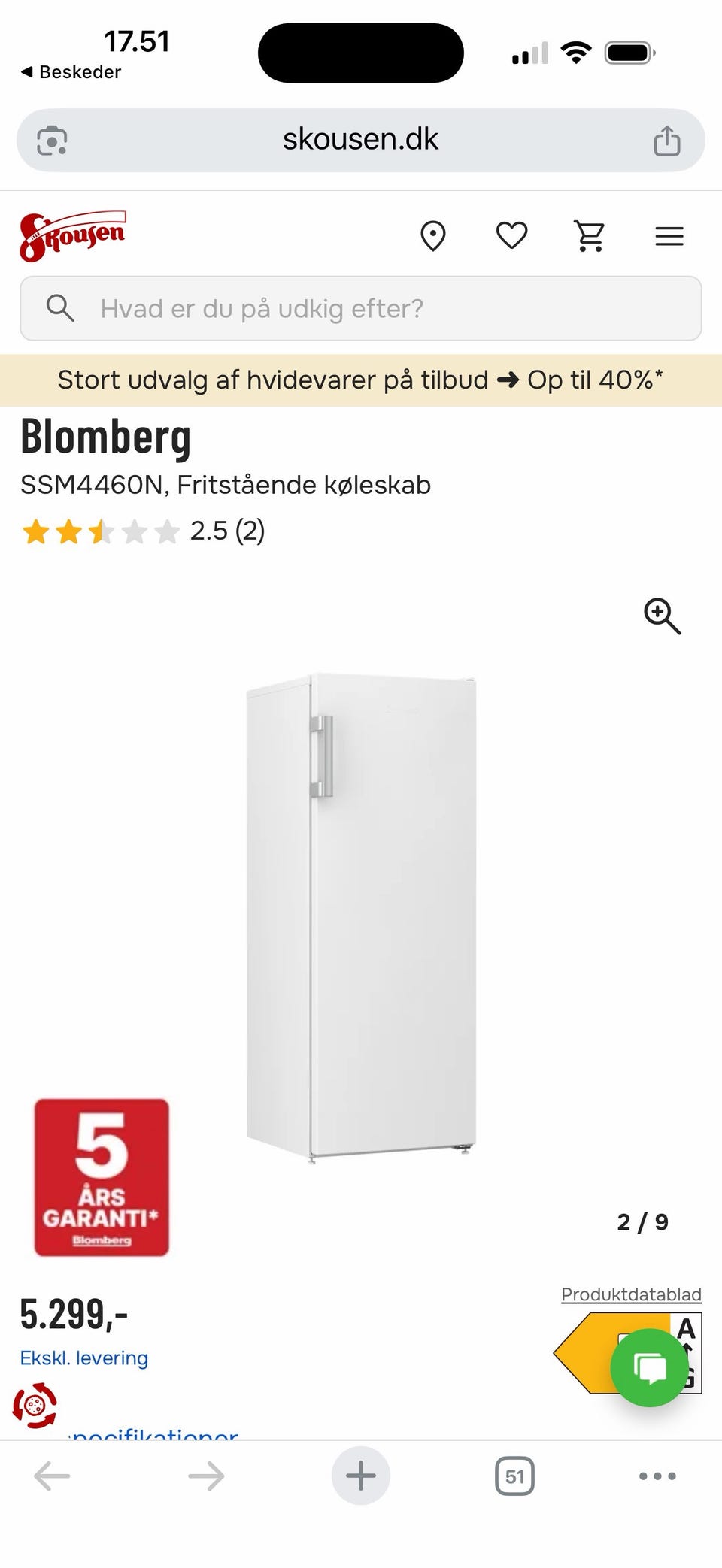Viewport: 722px width, 1568px height.
Task: Share the page from address bar
Action: (x=666, y=141)
